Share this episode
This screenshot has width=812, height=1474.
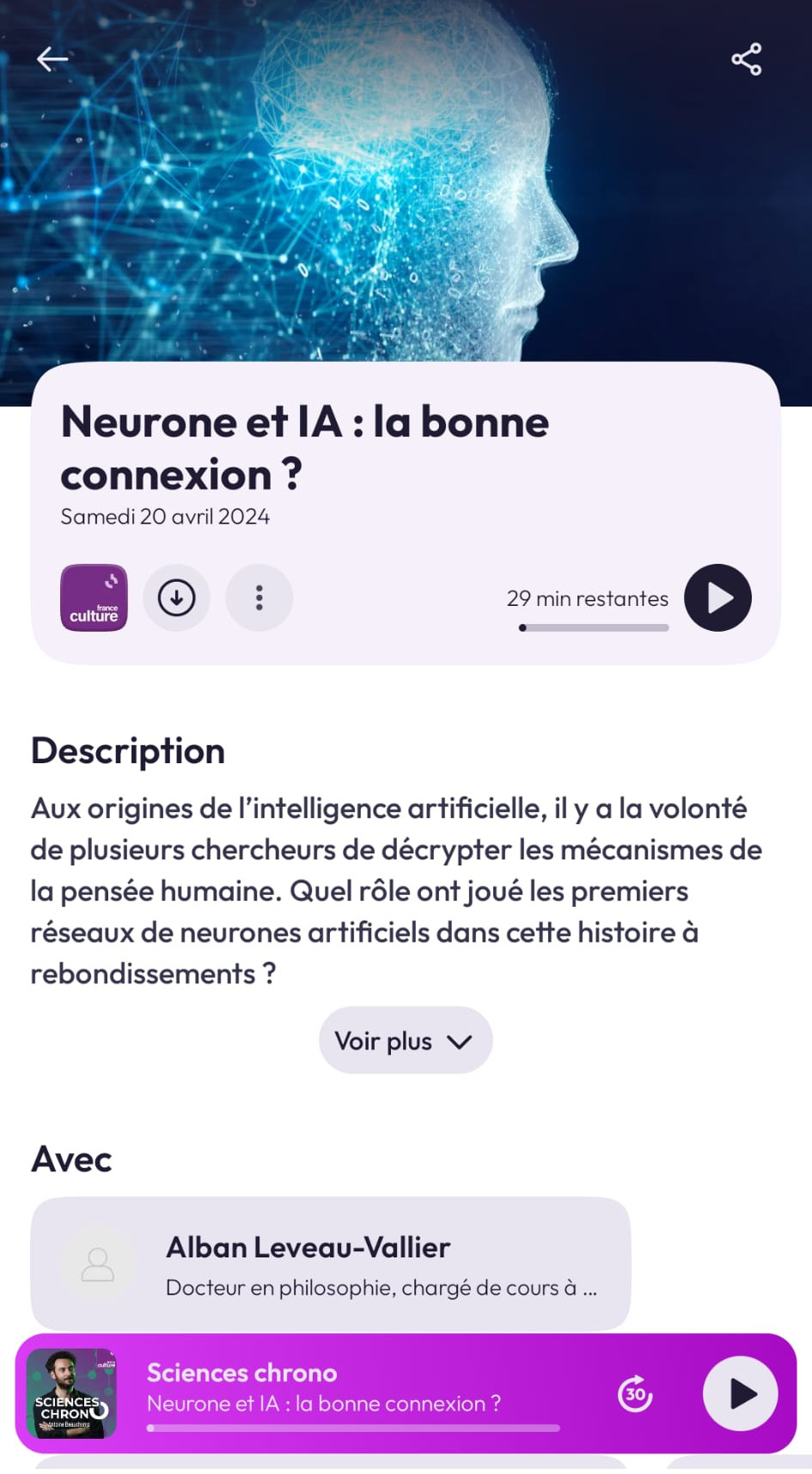click(x=746, y=58)
